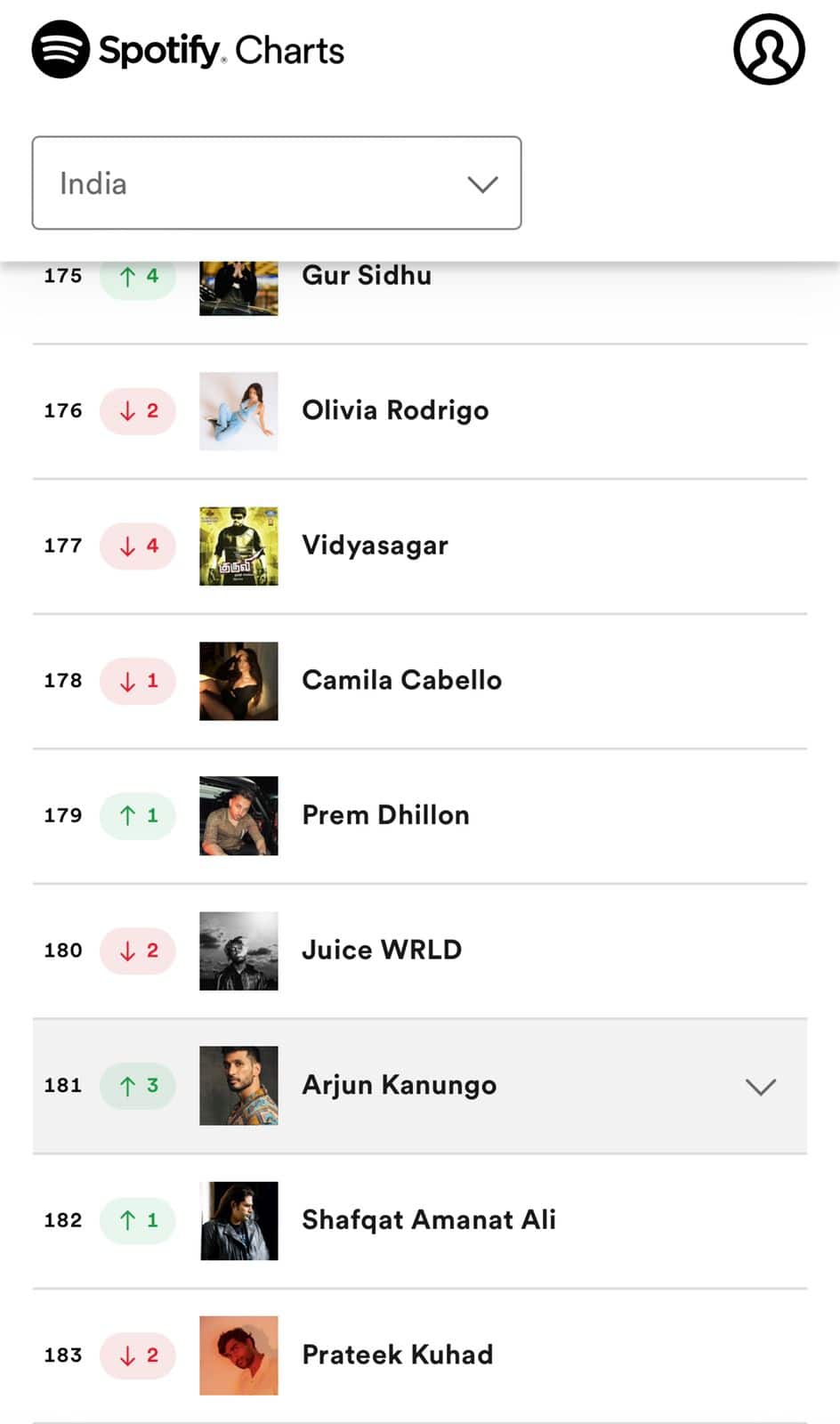
Task: Tap the Prem Dhillon row
Action: (x=420, y=816)
